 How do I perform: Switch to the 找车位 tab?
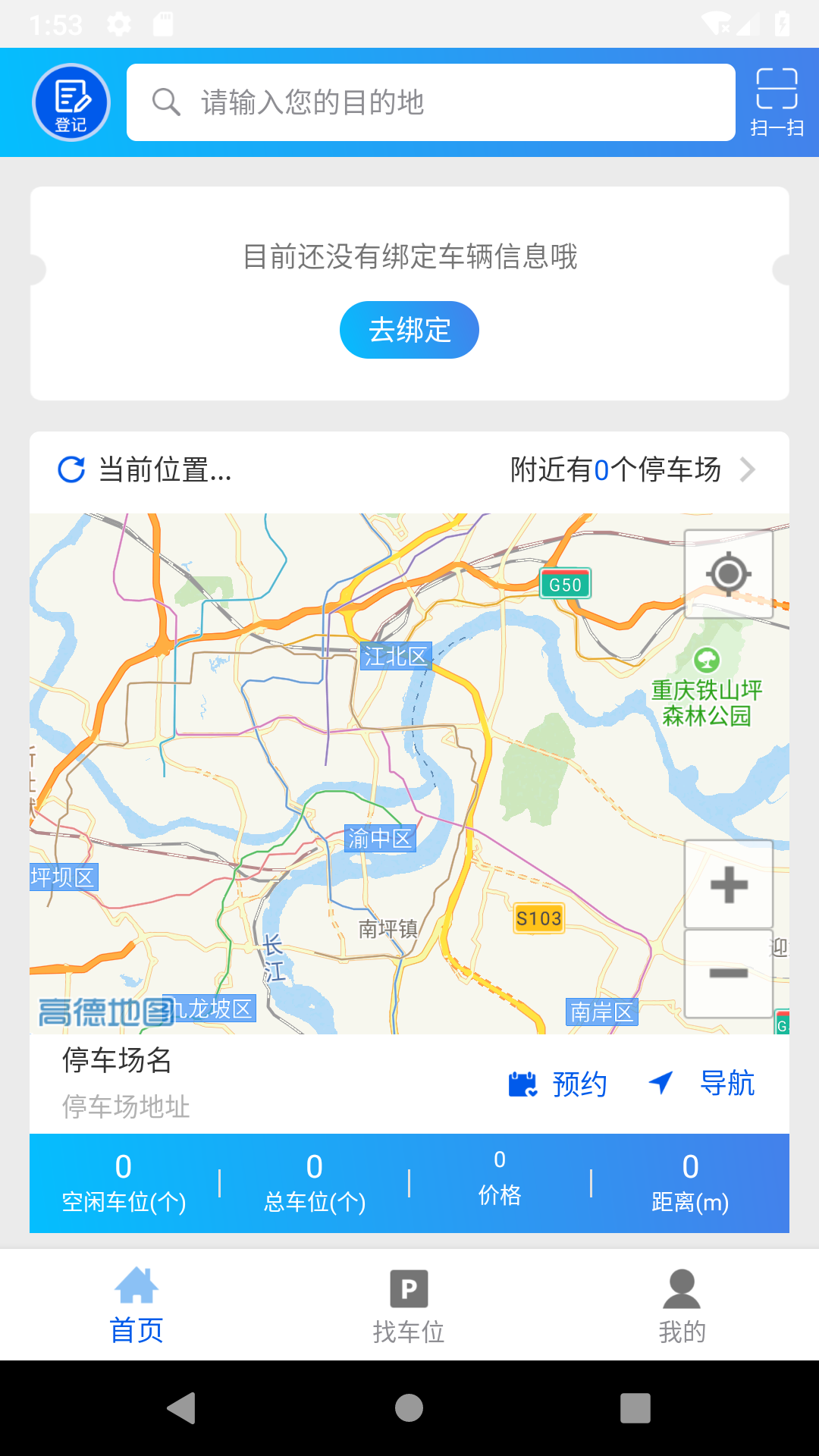tap(409, 1306)
